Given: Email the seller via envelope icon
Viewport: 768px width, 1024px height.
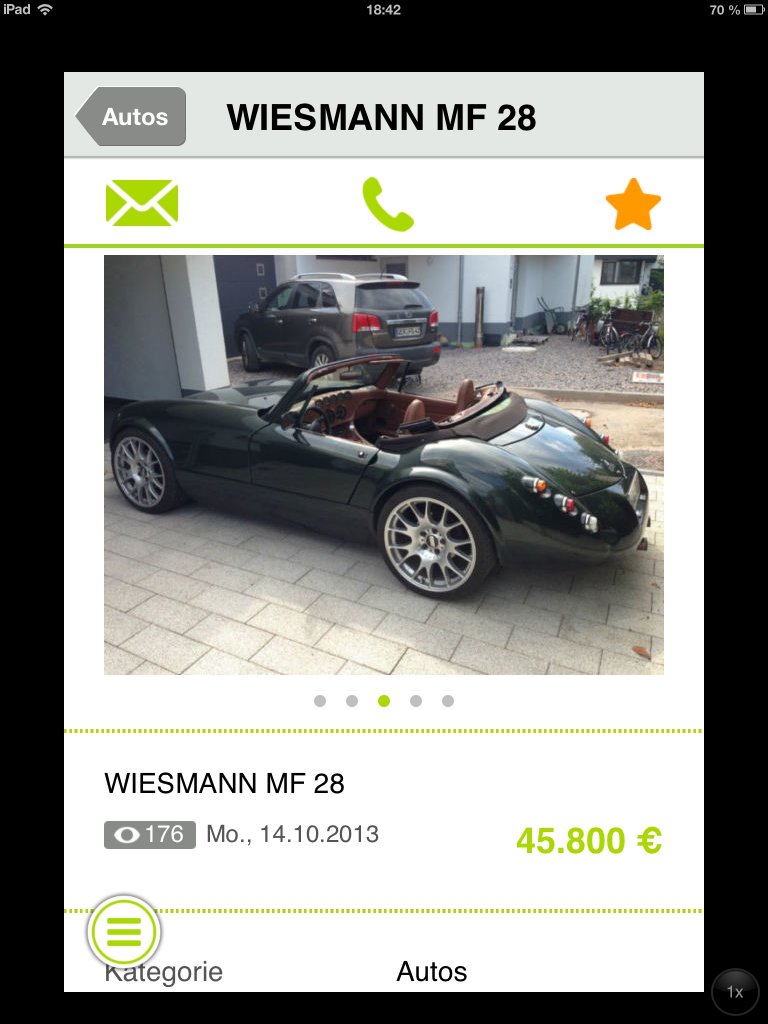Looking at the screenshot, I should (142, 203).
